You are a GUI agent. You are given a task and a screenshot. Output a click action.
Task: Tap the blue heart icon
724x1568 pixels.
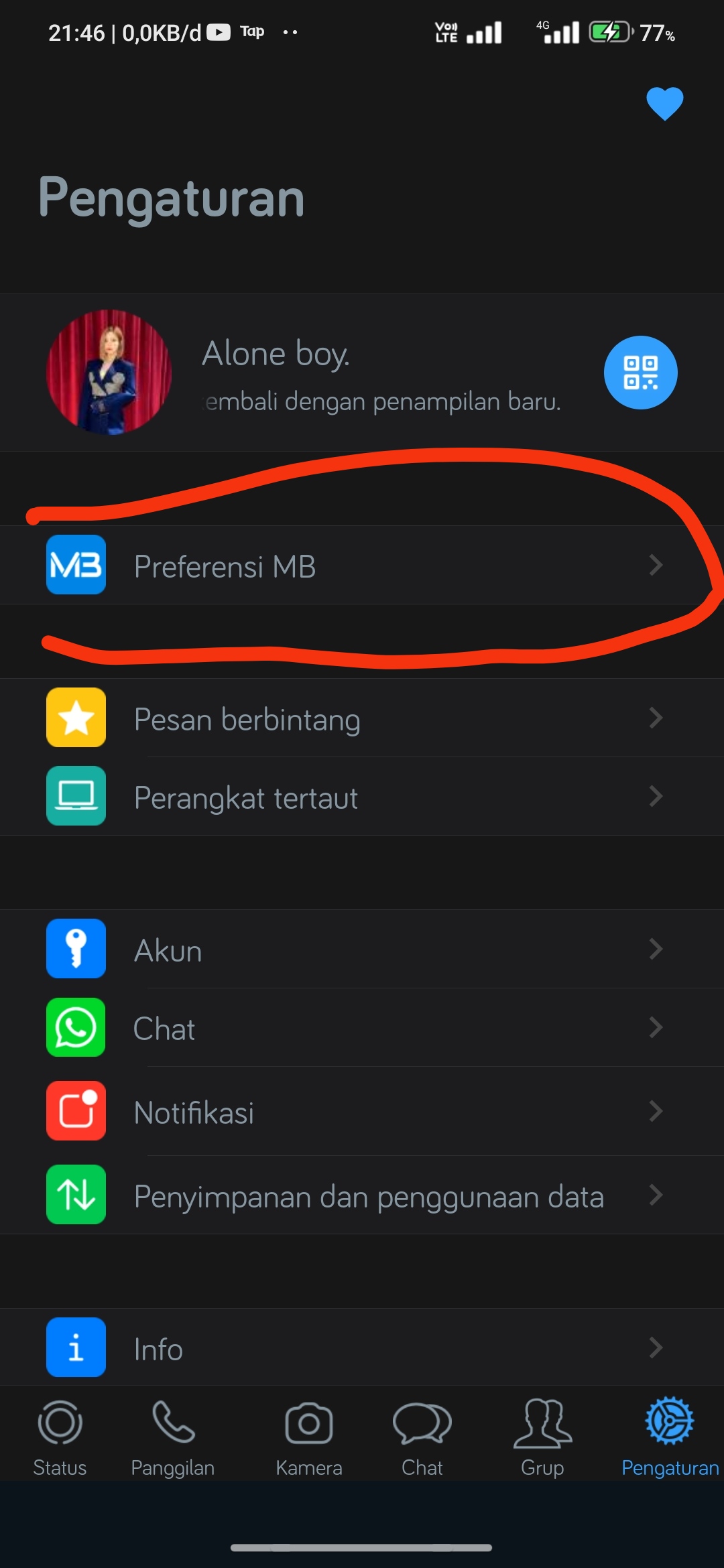[664, 104]
